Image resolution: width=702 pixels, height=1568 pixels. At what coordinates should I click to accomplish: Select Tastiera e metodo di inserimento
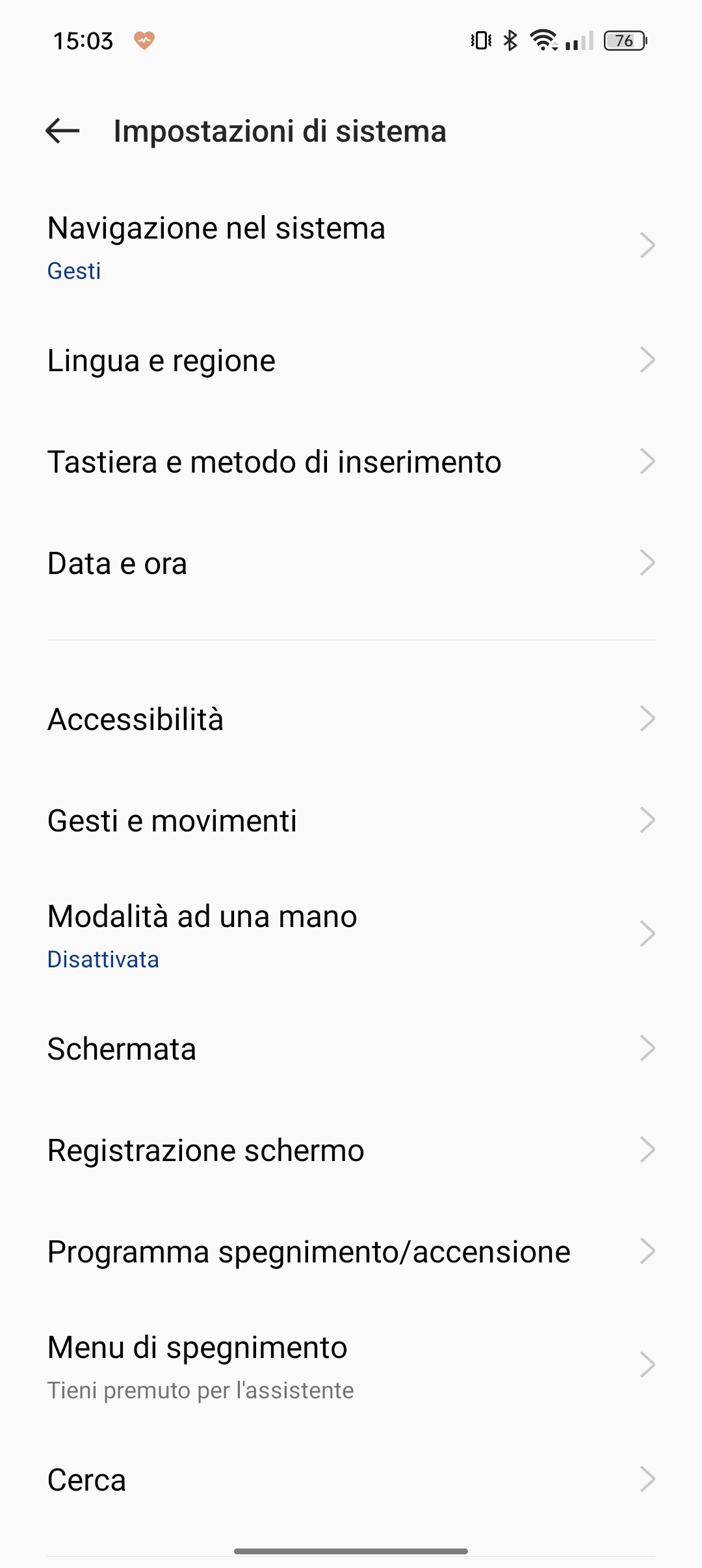[351, 462]
